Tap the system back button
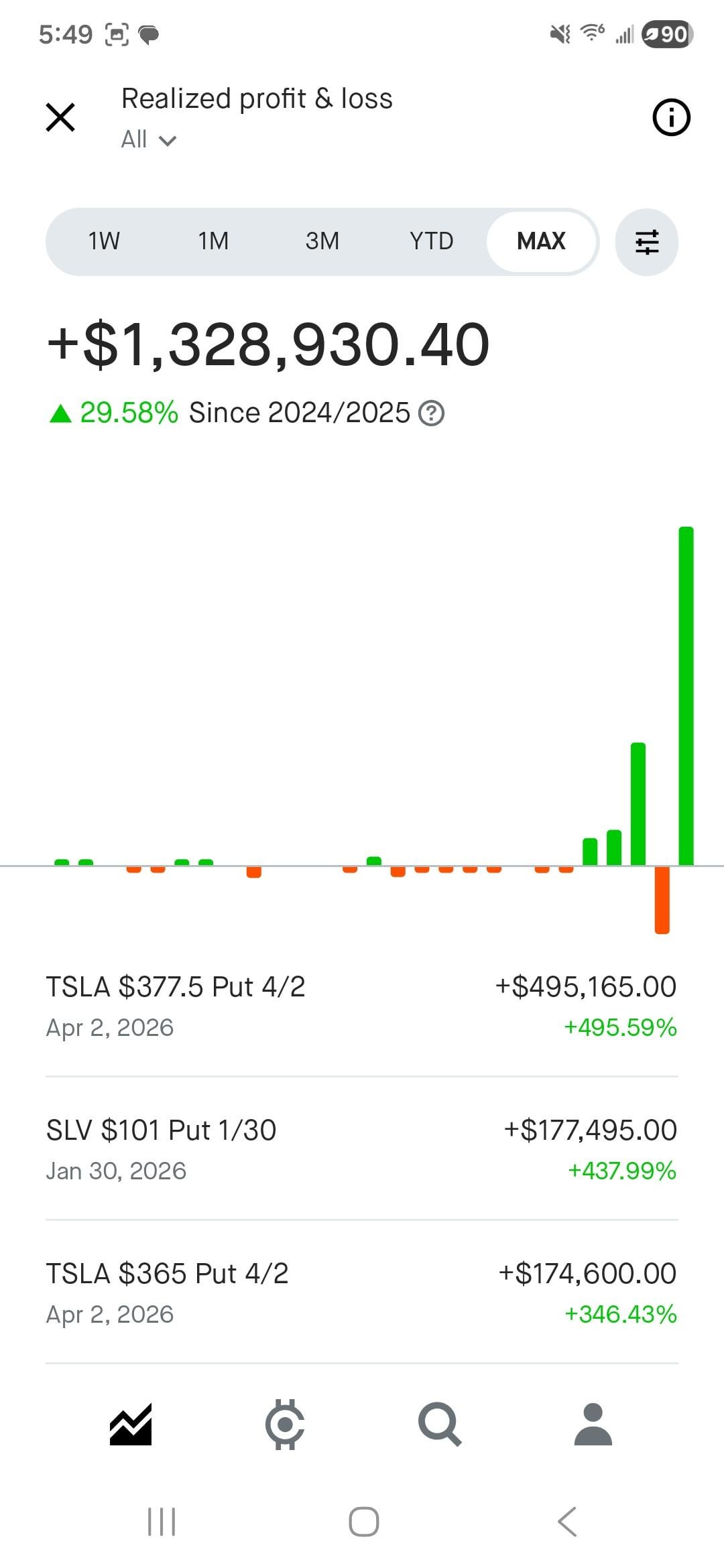This screenshot has width=724, height=1568. pyautogui.click(x=567, y=1521)
